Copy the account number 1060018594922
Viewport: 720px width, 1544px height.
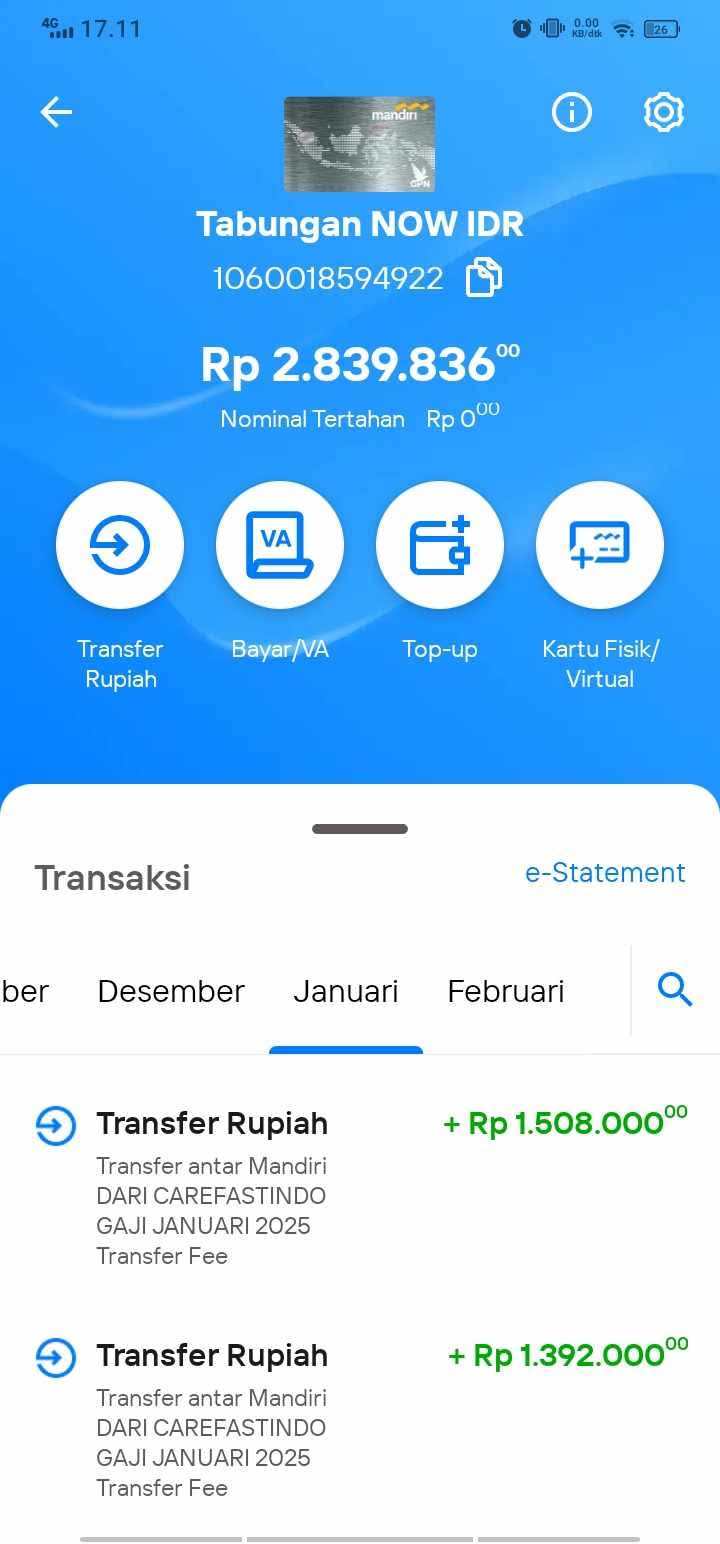[484, 278]
